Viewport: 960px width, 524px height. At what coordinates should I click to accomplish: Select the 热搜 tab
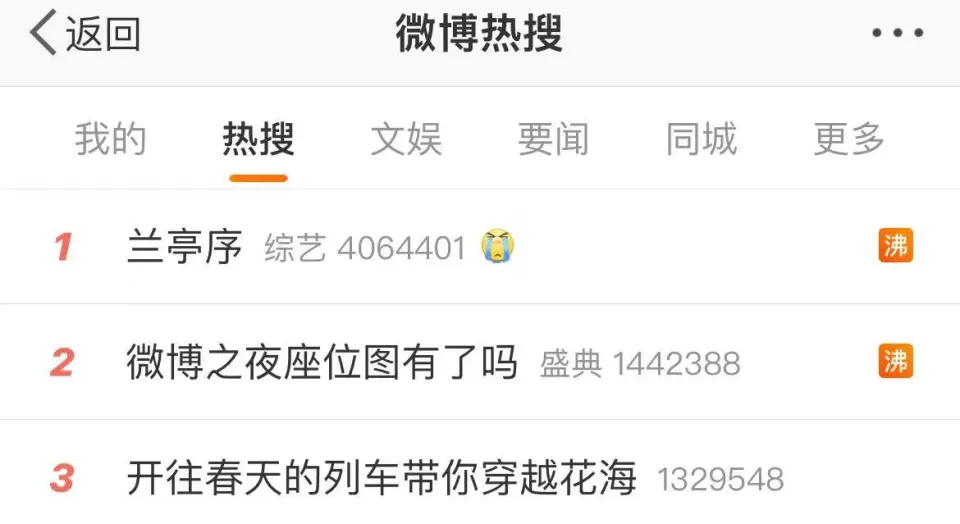(x=258, y=139)
